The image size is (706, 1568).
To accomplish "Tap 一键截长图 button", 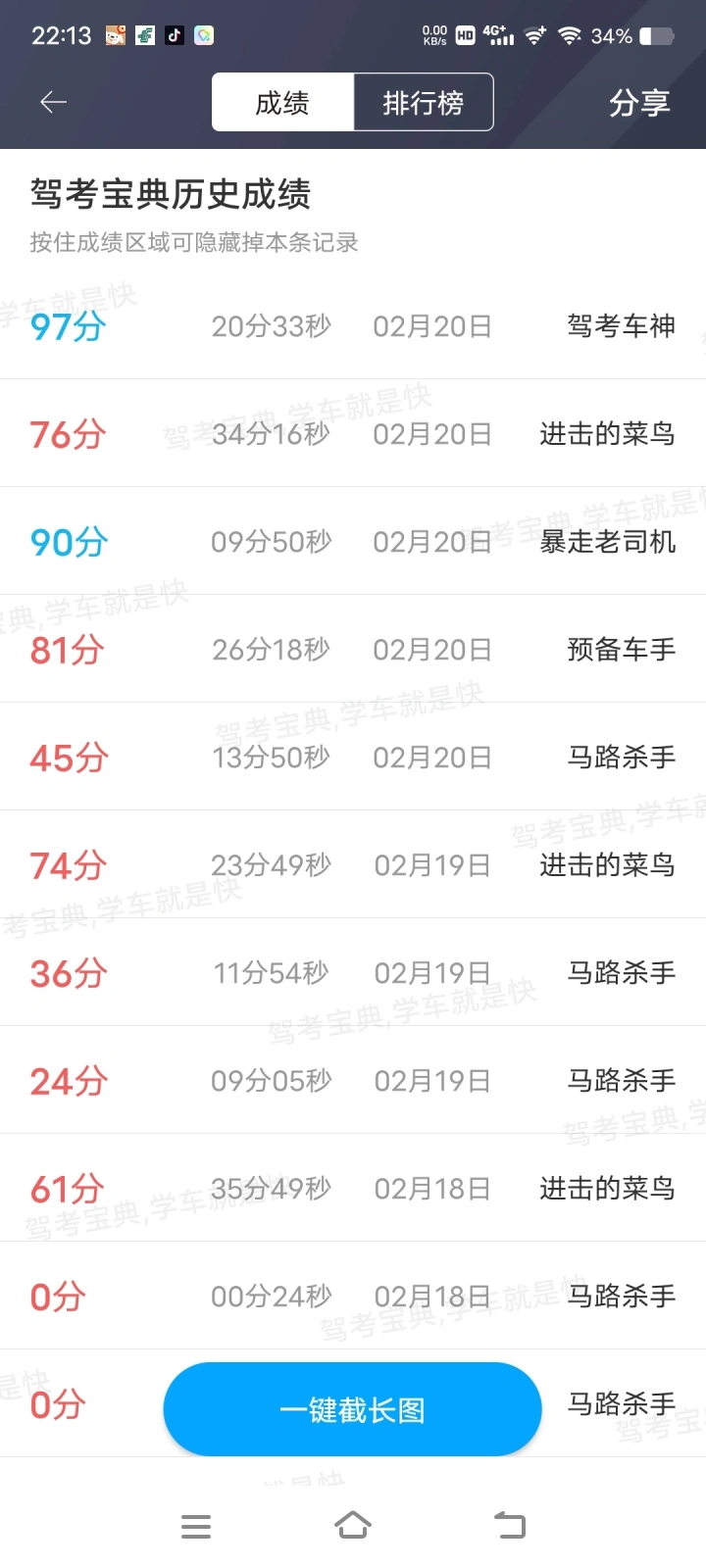I will tap(353, 1409).
